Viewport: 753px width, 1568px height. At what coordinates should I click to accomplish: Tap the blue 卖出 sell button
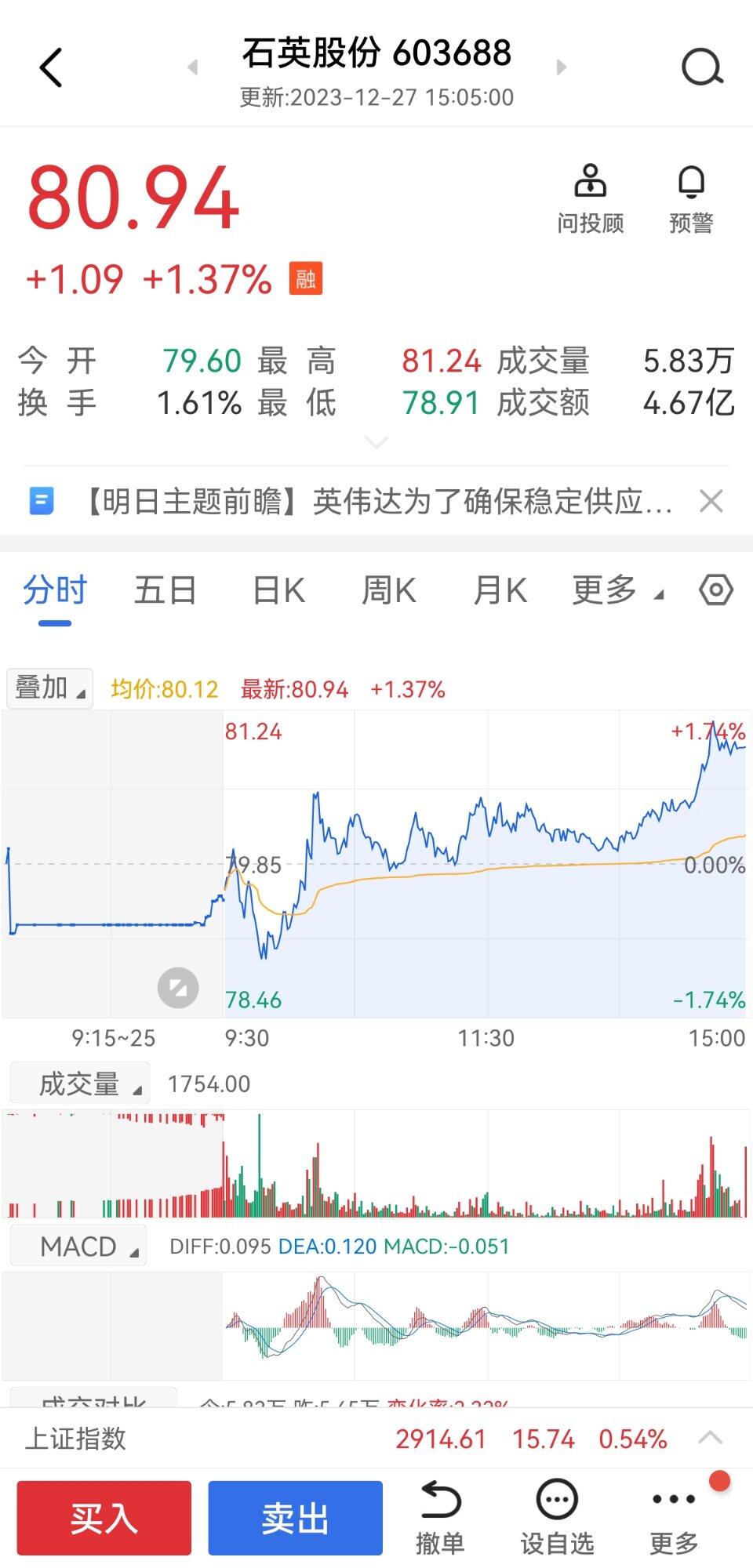(296, 1518)
